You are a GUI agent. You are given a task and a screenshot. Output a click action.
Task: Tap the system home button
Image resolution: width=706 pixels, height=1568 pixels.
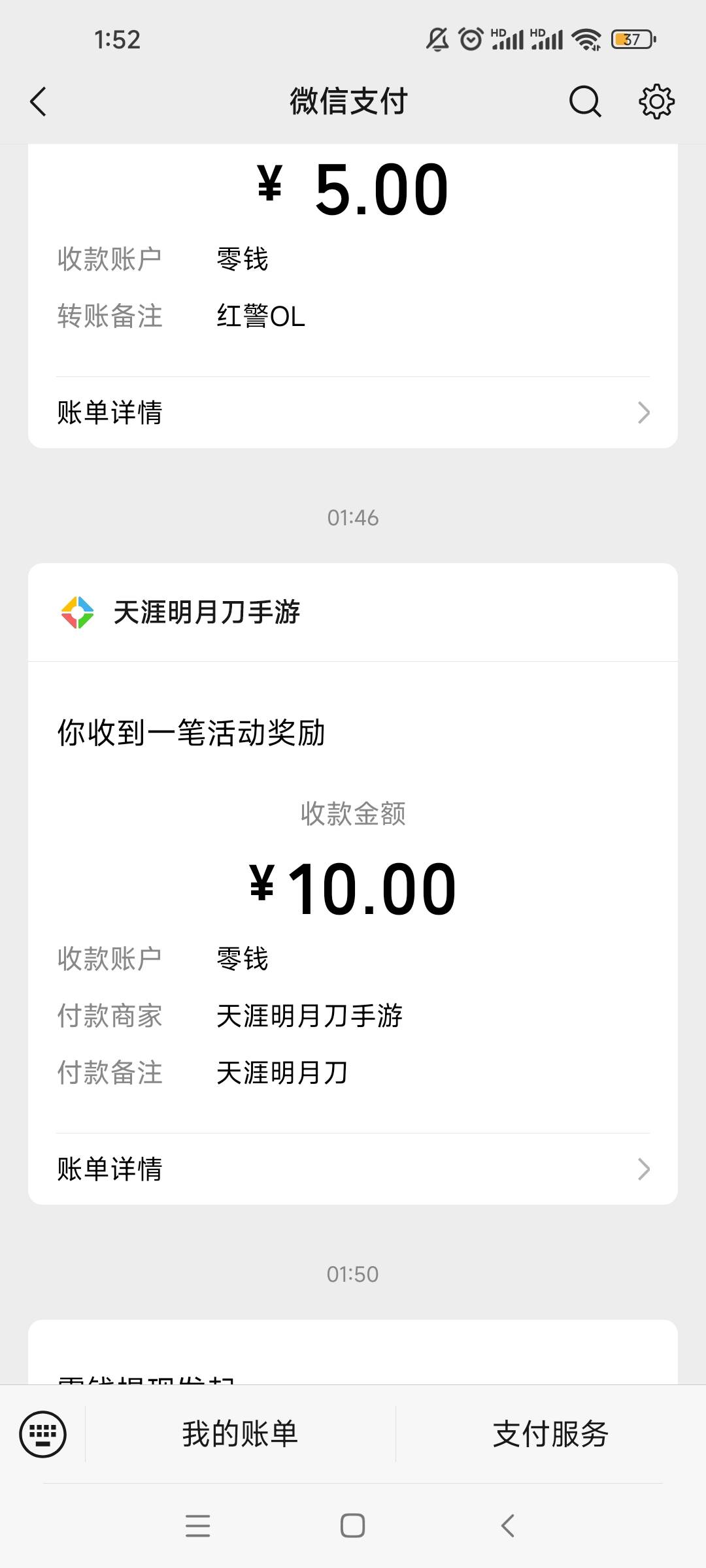pos(352,1526)
